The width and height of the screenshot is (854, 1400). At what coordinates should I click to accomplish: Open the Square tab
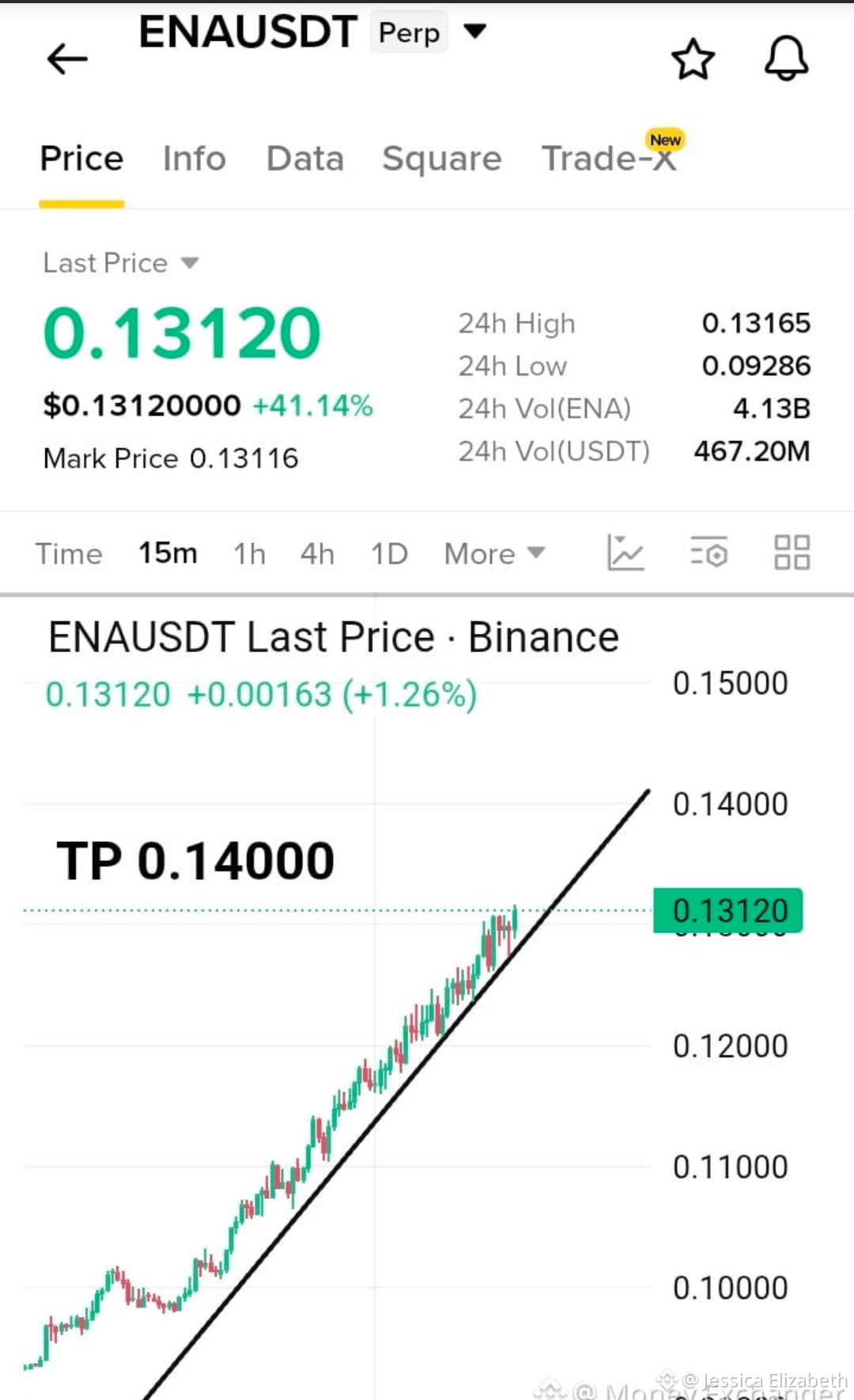point(442,160)
